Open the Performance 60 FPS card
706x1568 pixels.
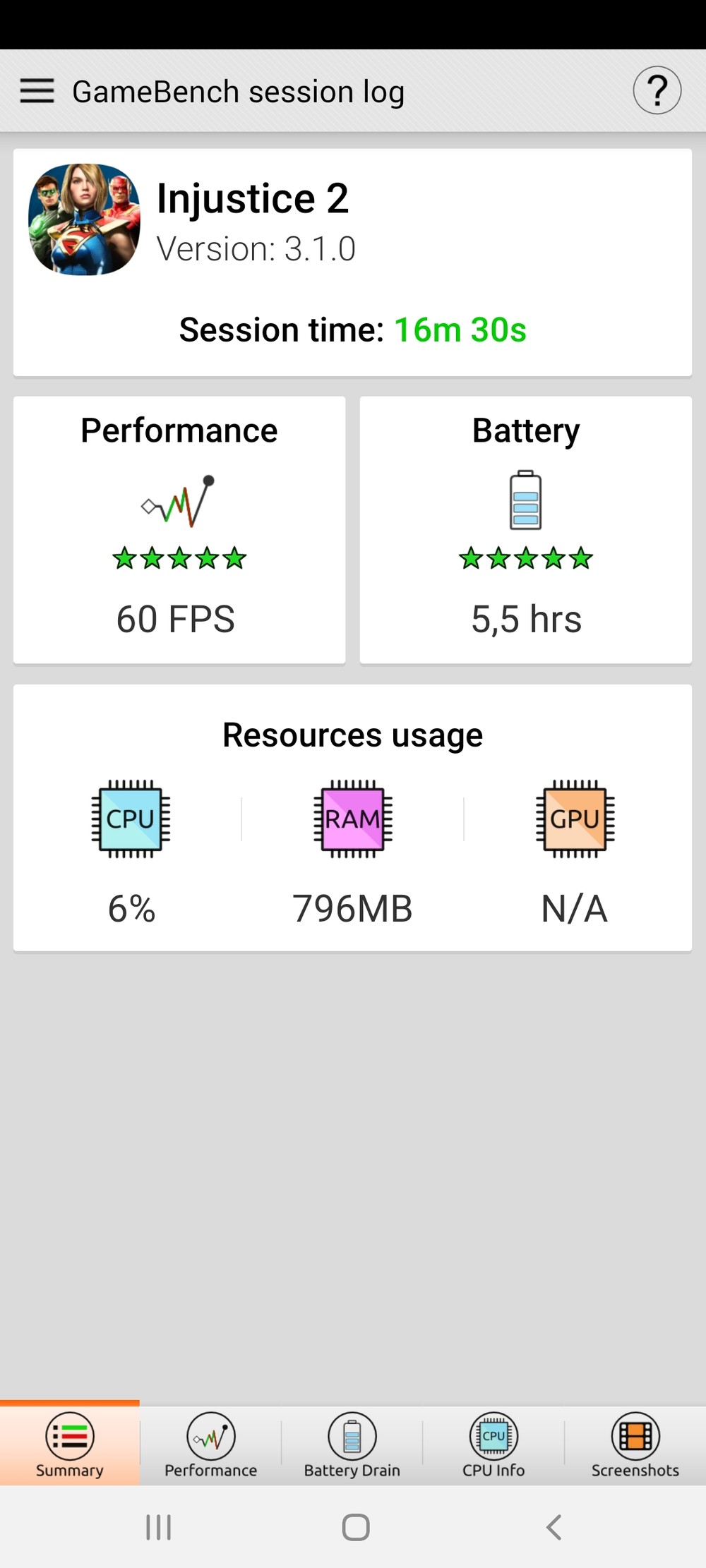(179, 529)
